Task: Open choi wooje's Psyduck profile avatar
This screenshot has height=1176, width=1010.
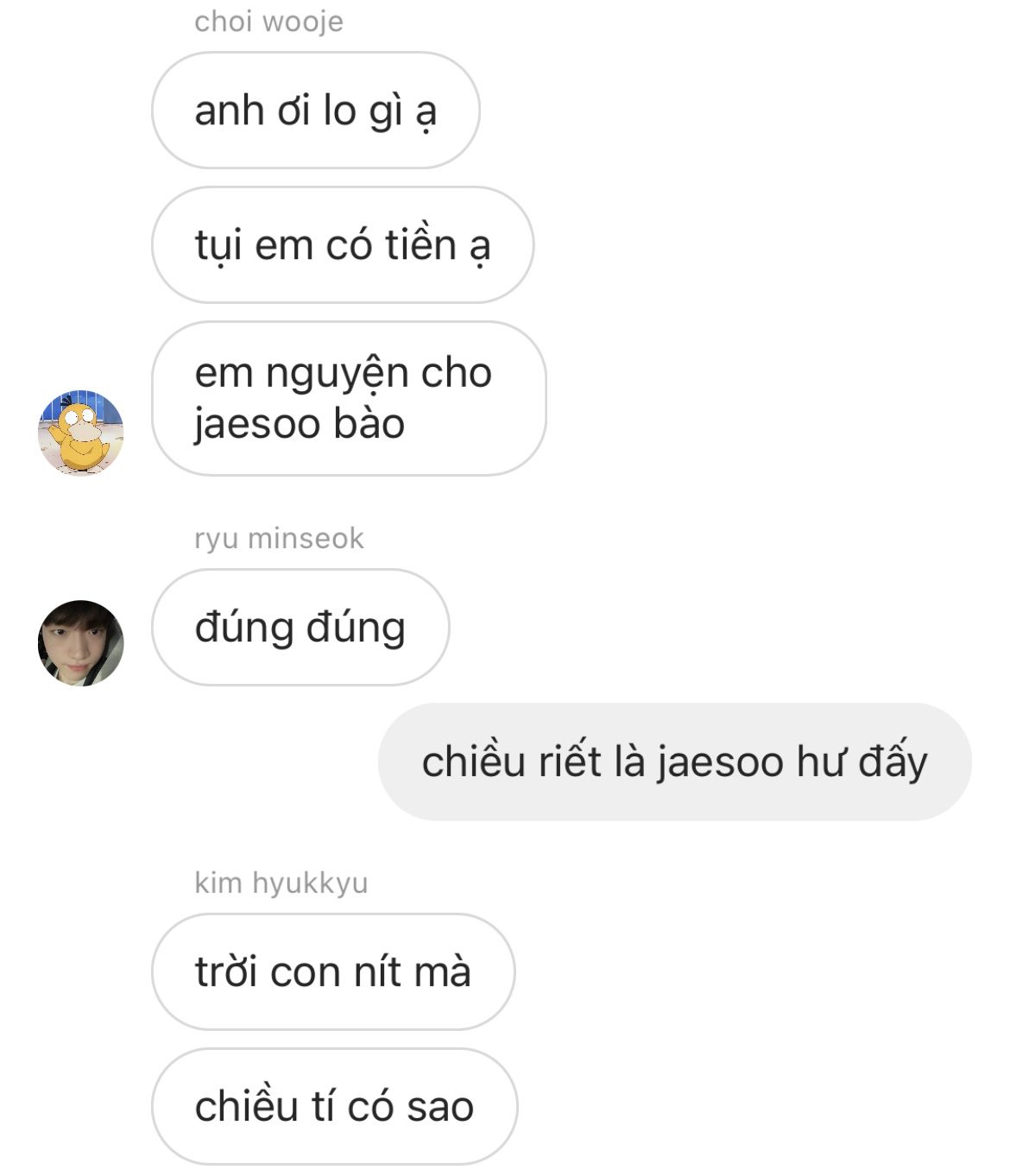Action: click(x=81, y=433)
